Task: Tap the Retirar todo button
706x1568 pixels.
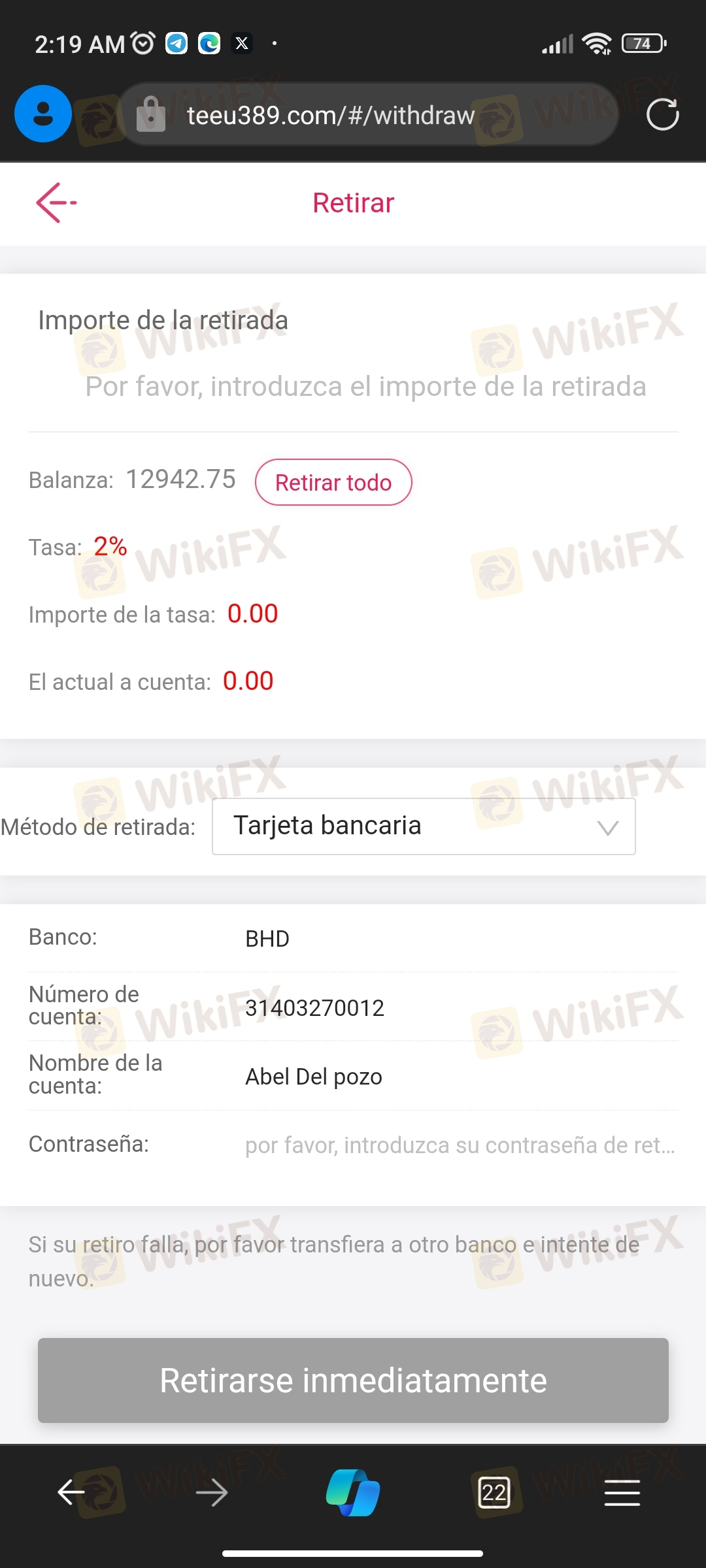Action: click(x=333, y=483)
